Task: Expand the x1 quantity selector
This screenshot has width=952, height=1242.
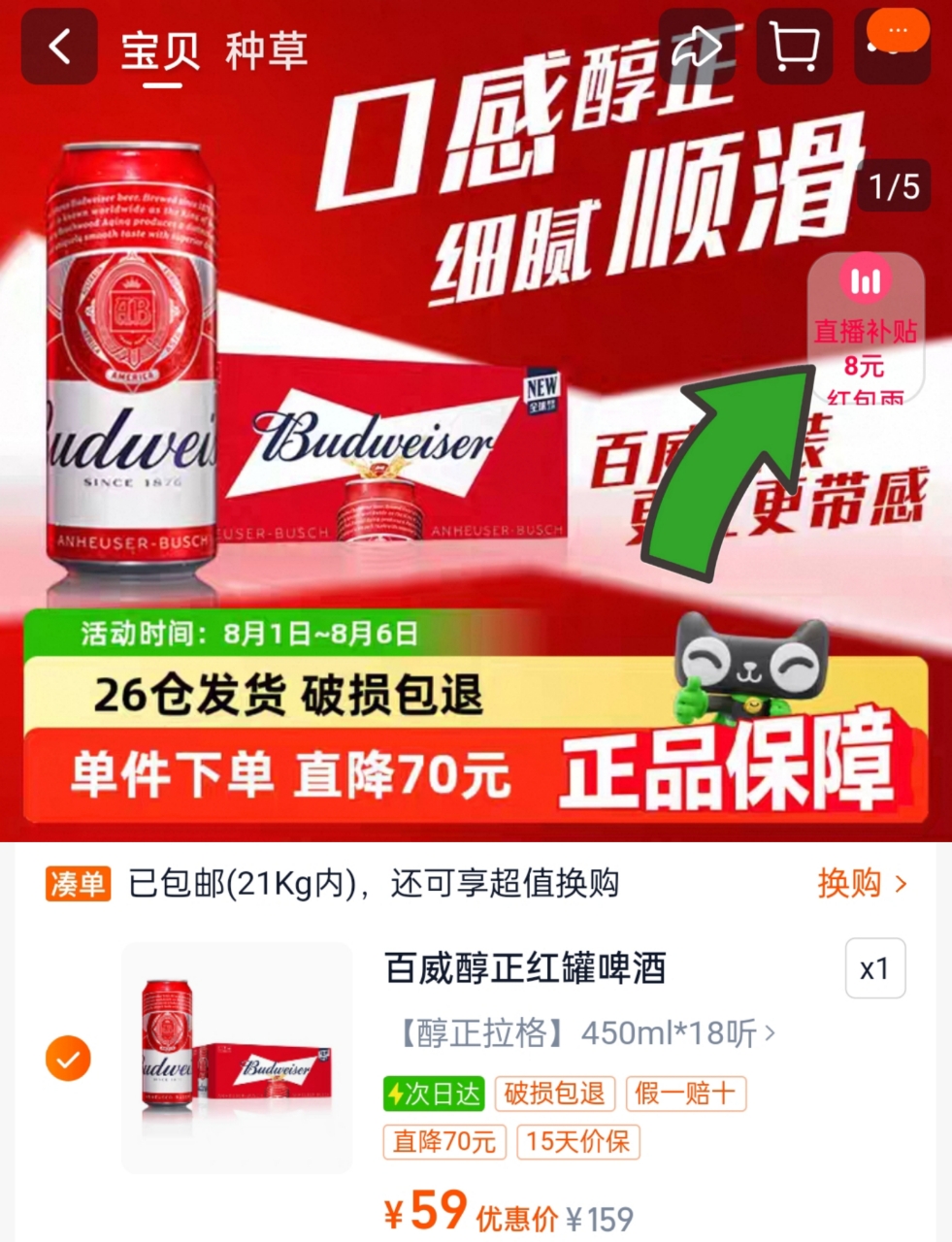Action: (874, 968)
